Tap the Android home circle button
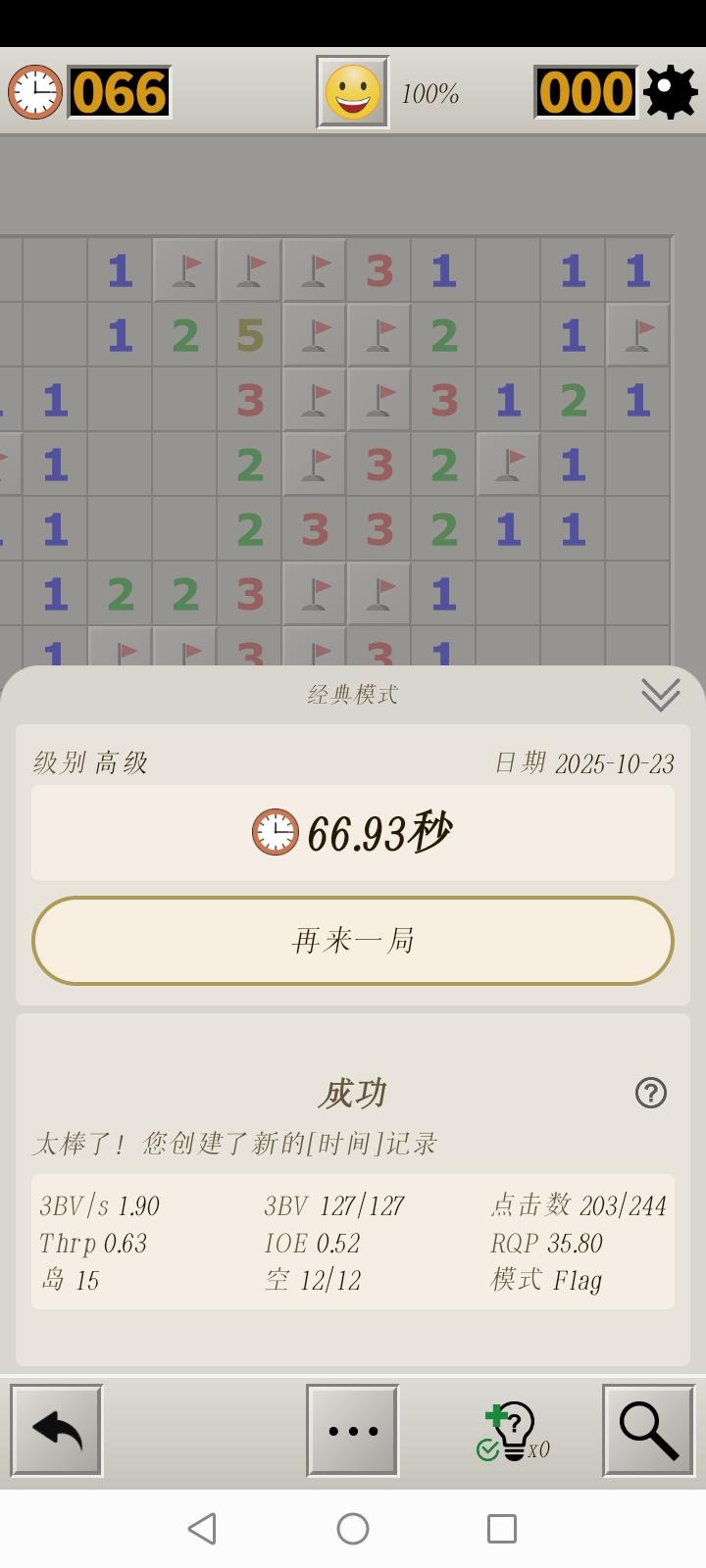706x1568 pixels. (x=353, y=1528)
